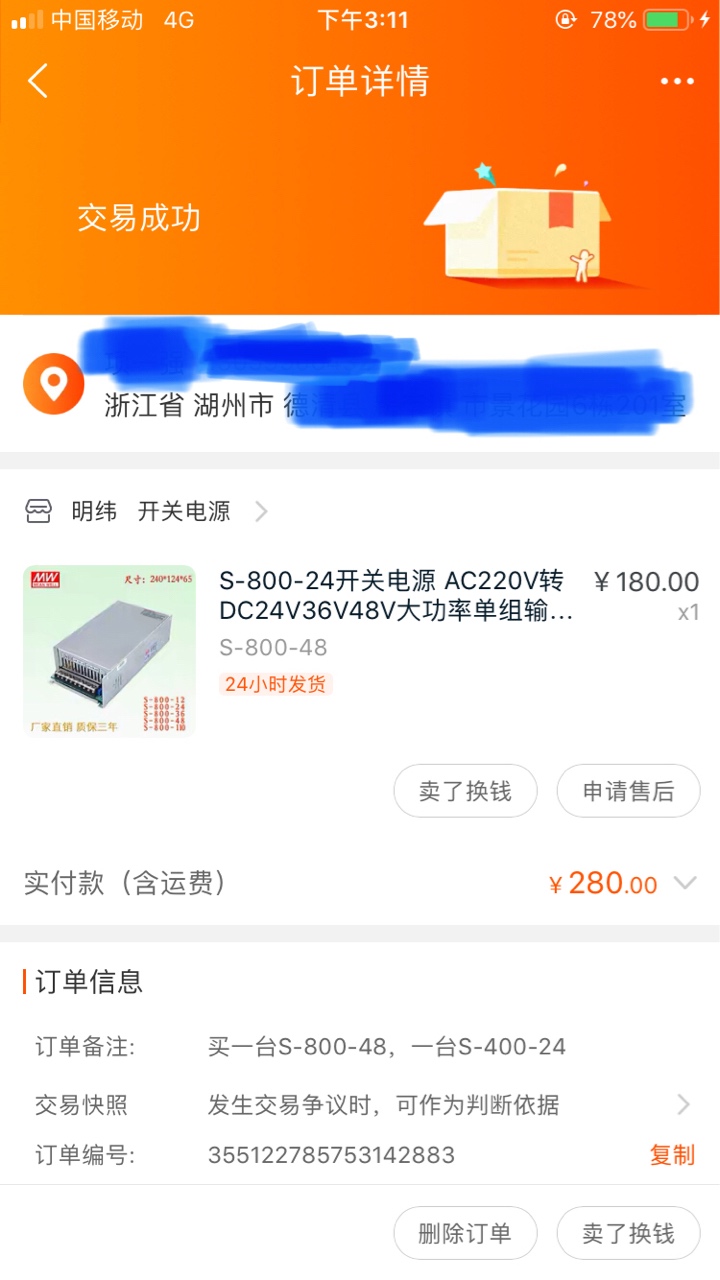Open the 明纬 开关电源 shop page
Viewport: 720px width, 1280px height.
tap(150, 512)
